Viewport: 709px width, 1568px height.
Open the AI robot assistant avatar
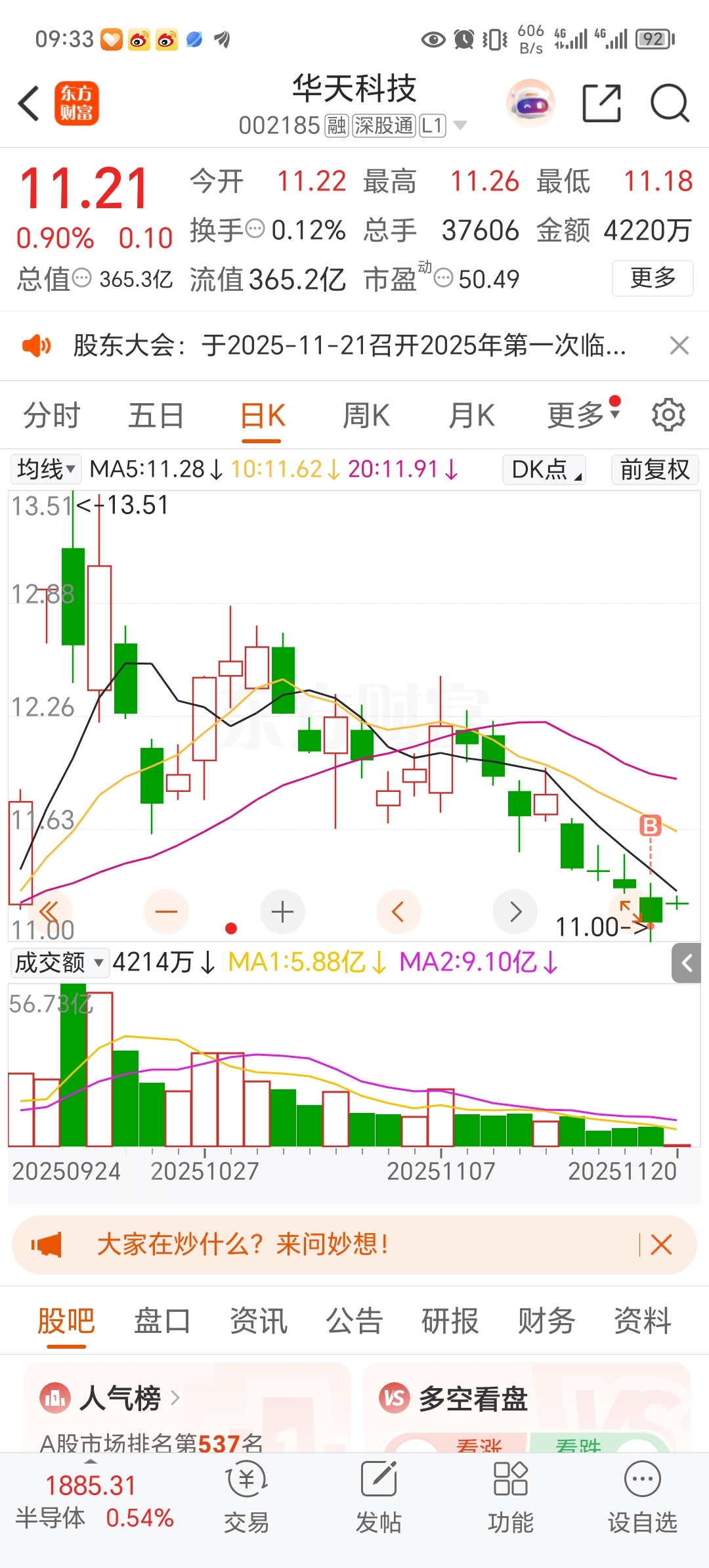[530, 103]
